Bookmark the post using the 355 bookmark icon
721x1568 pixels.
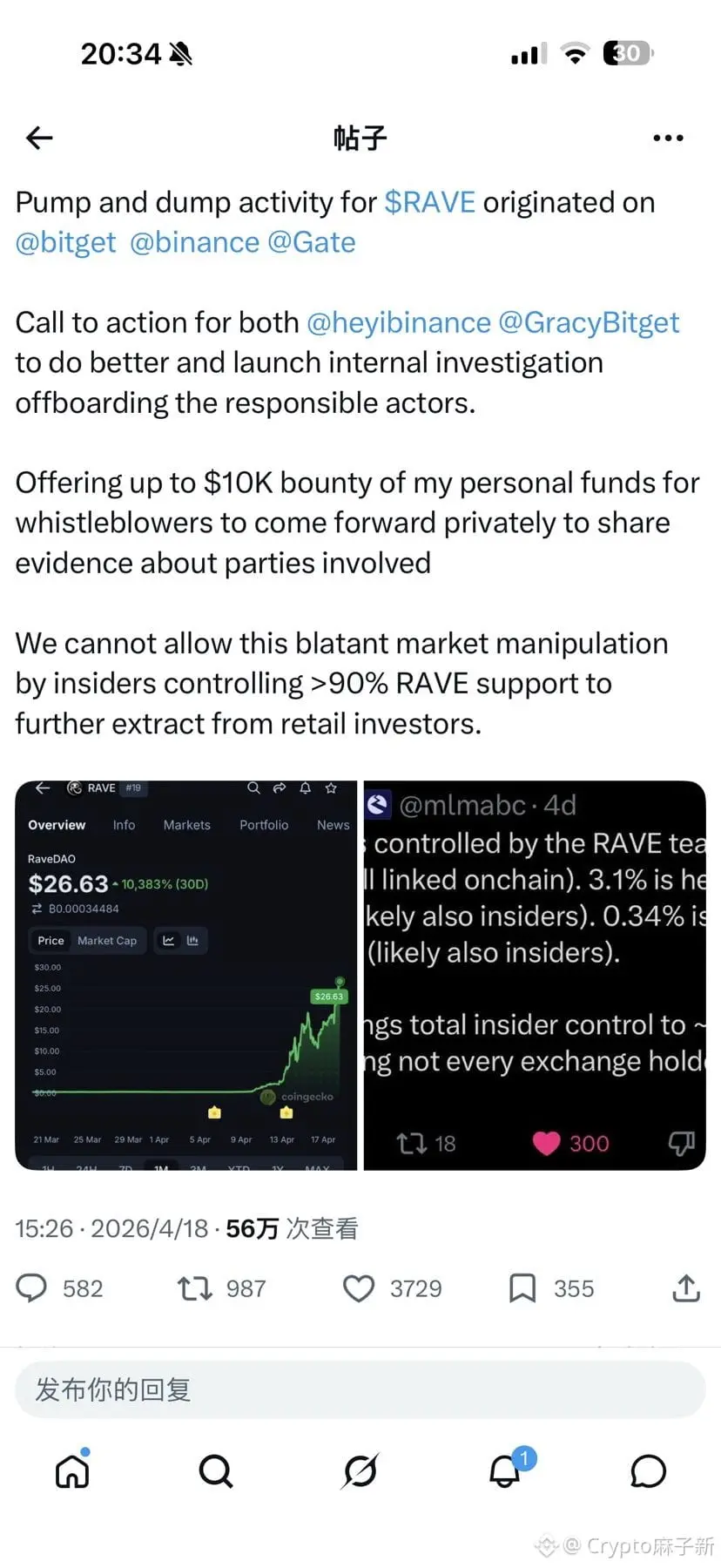(x=522, y=1288)
